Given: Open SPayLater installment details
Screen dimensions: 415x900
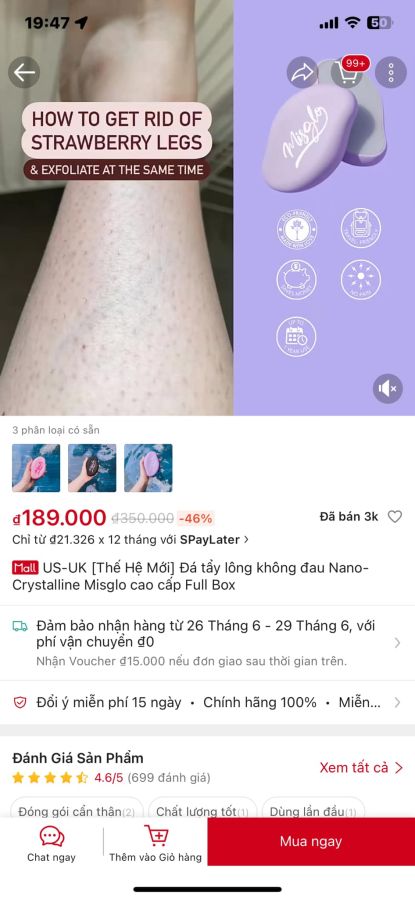Looking at the screenshot, I should pos(130,540).
